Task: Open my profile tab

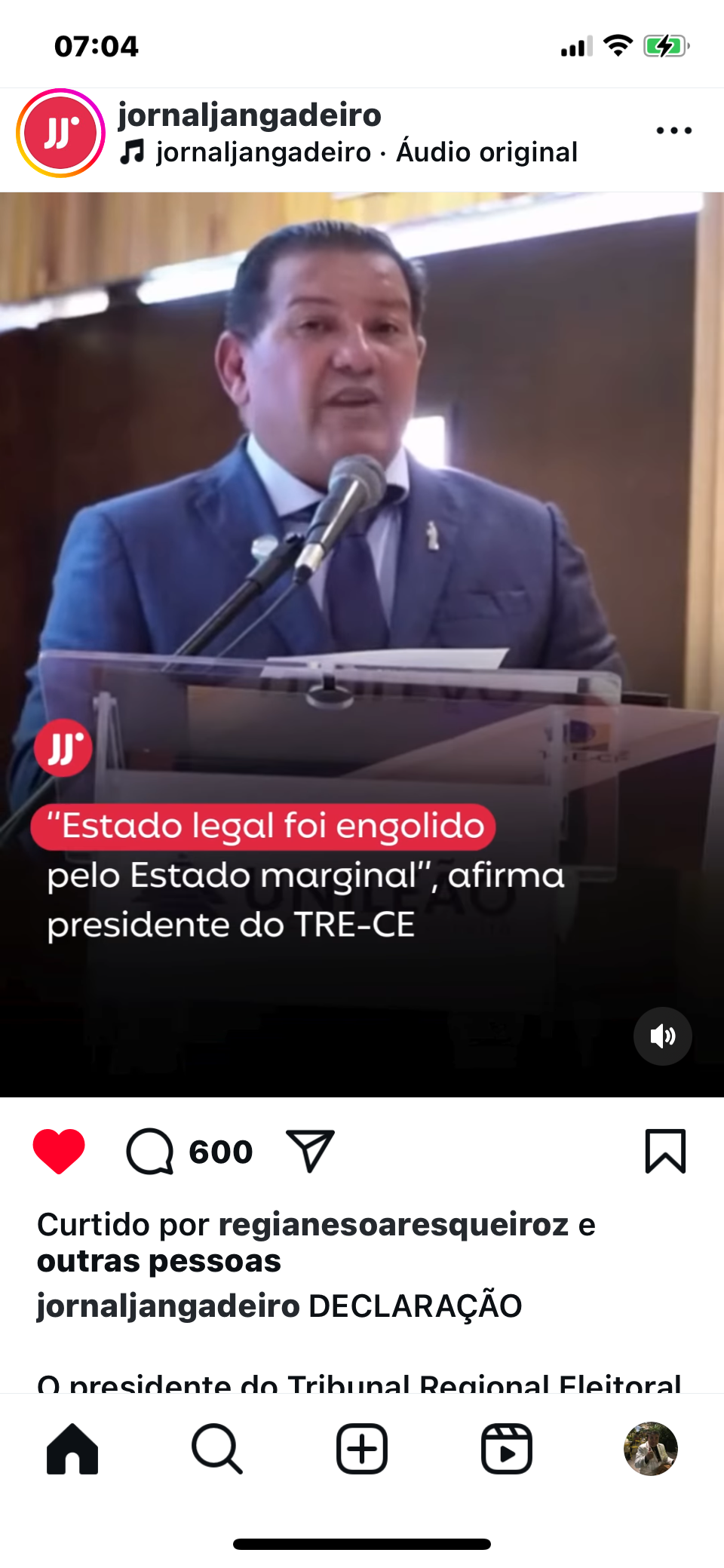Action: [x=651, y=1448]
